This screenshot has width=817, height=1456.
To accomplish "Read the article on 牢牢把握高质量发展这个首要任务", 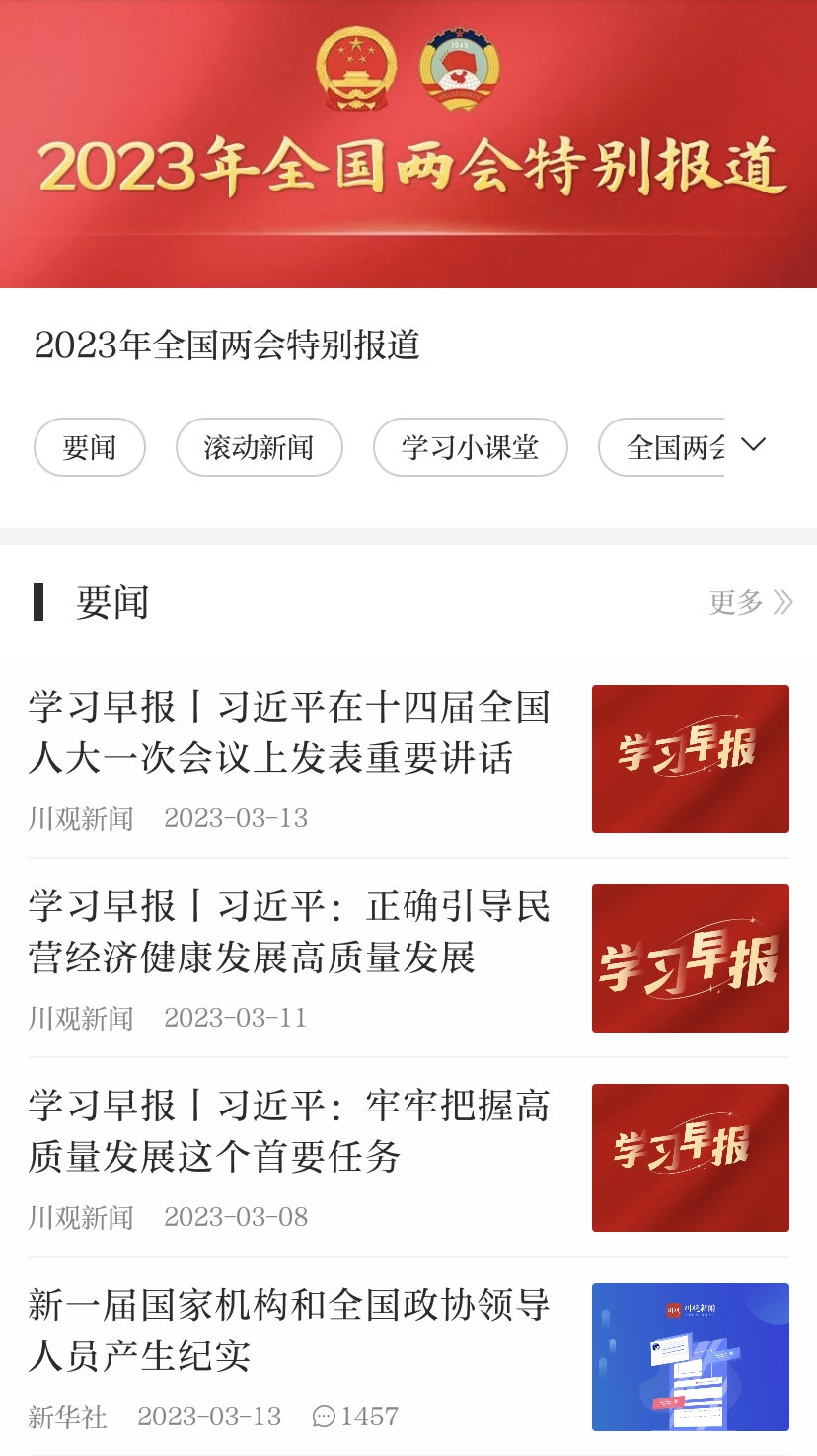I will (x=289, y=1131).
